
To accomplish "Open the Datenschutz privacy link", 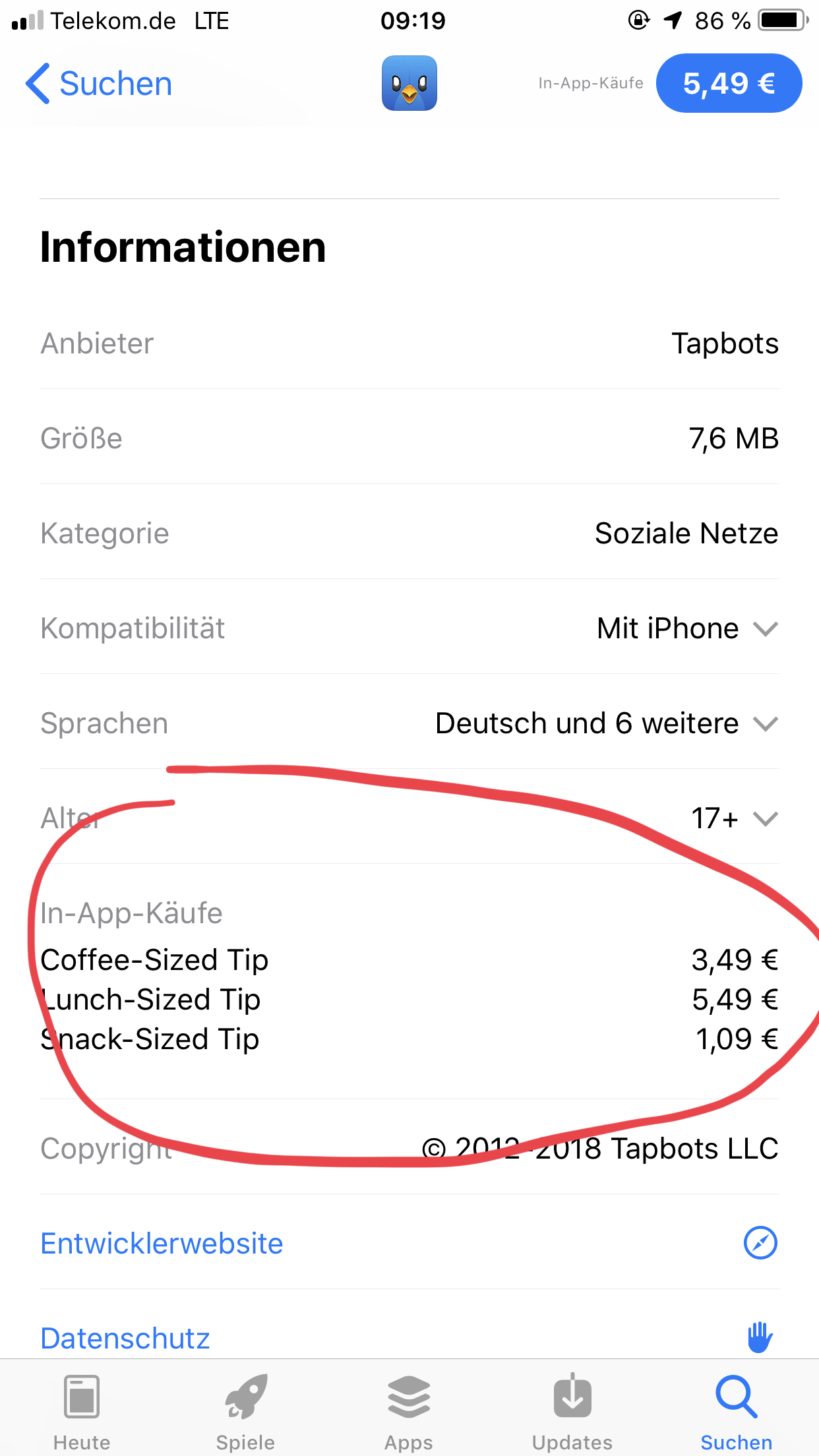I will coord(125,1338).
